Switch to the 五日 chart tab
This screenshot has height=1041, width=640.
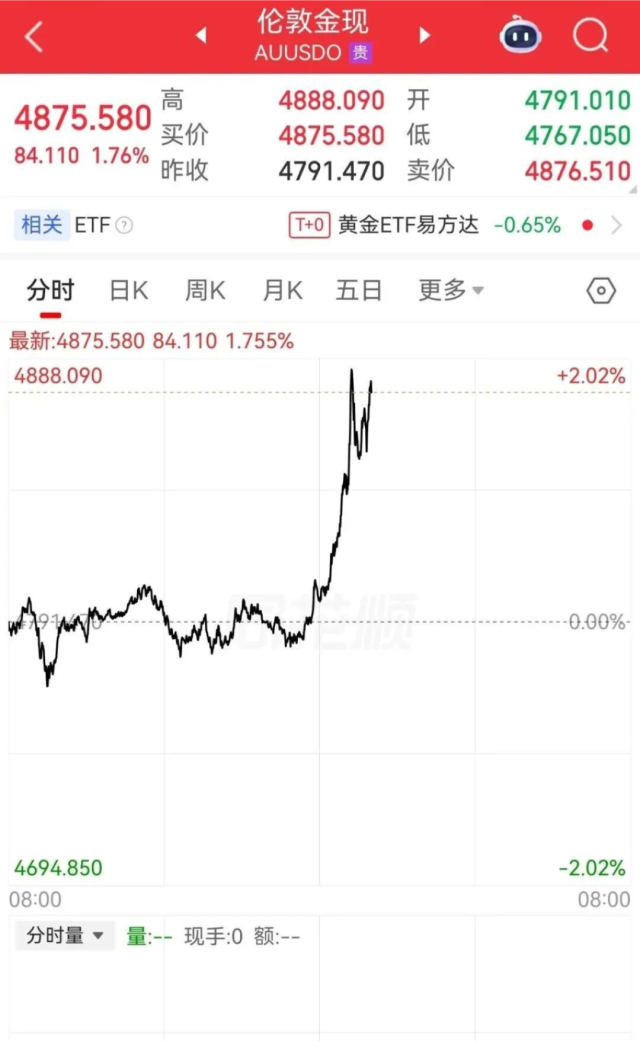359,291
